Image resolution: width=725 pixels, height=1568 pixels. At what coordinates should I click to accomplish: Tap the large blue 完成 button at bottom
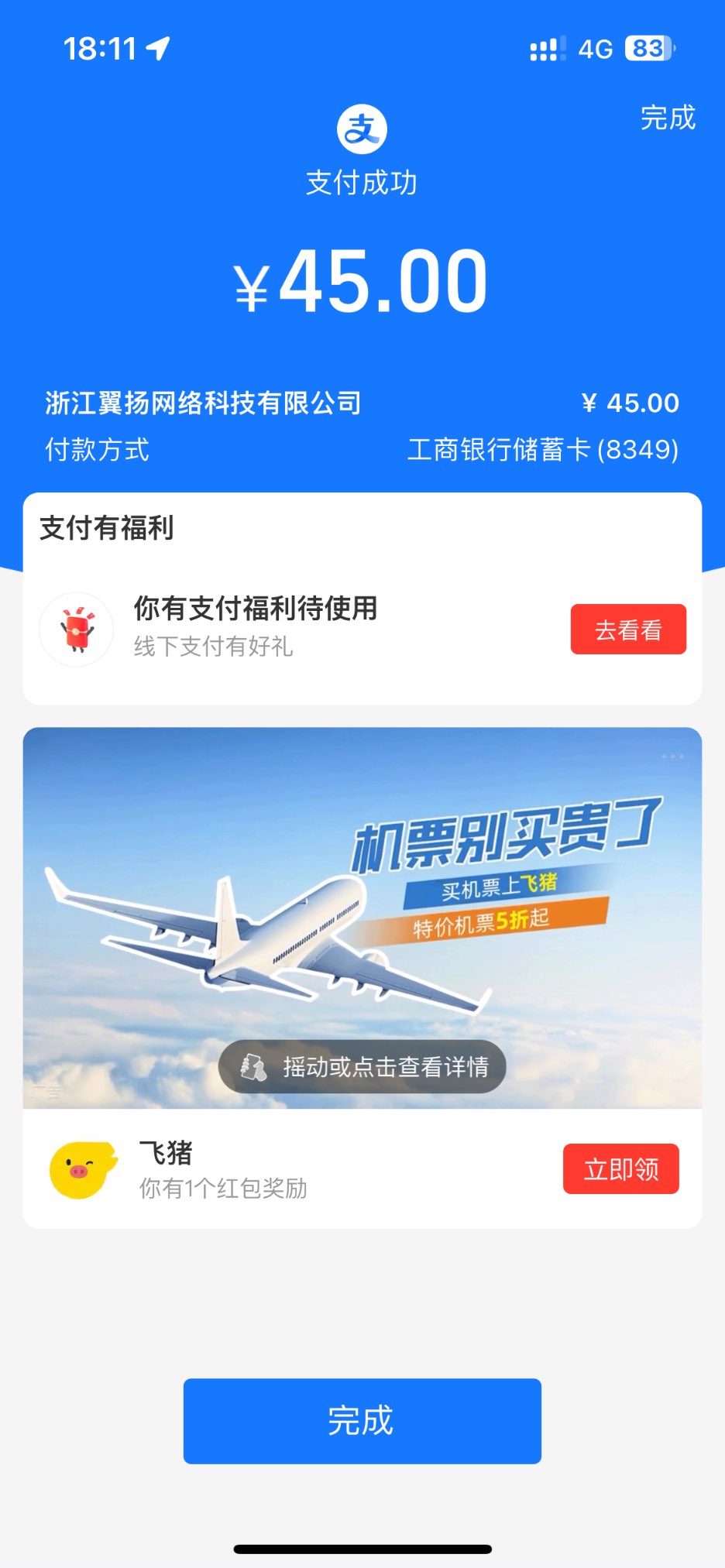pos(362,1421)
